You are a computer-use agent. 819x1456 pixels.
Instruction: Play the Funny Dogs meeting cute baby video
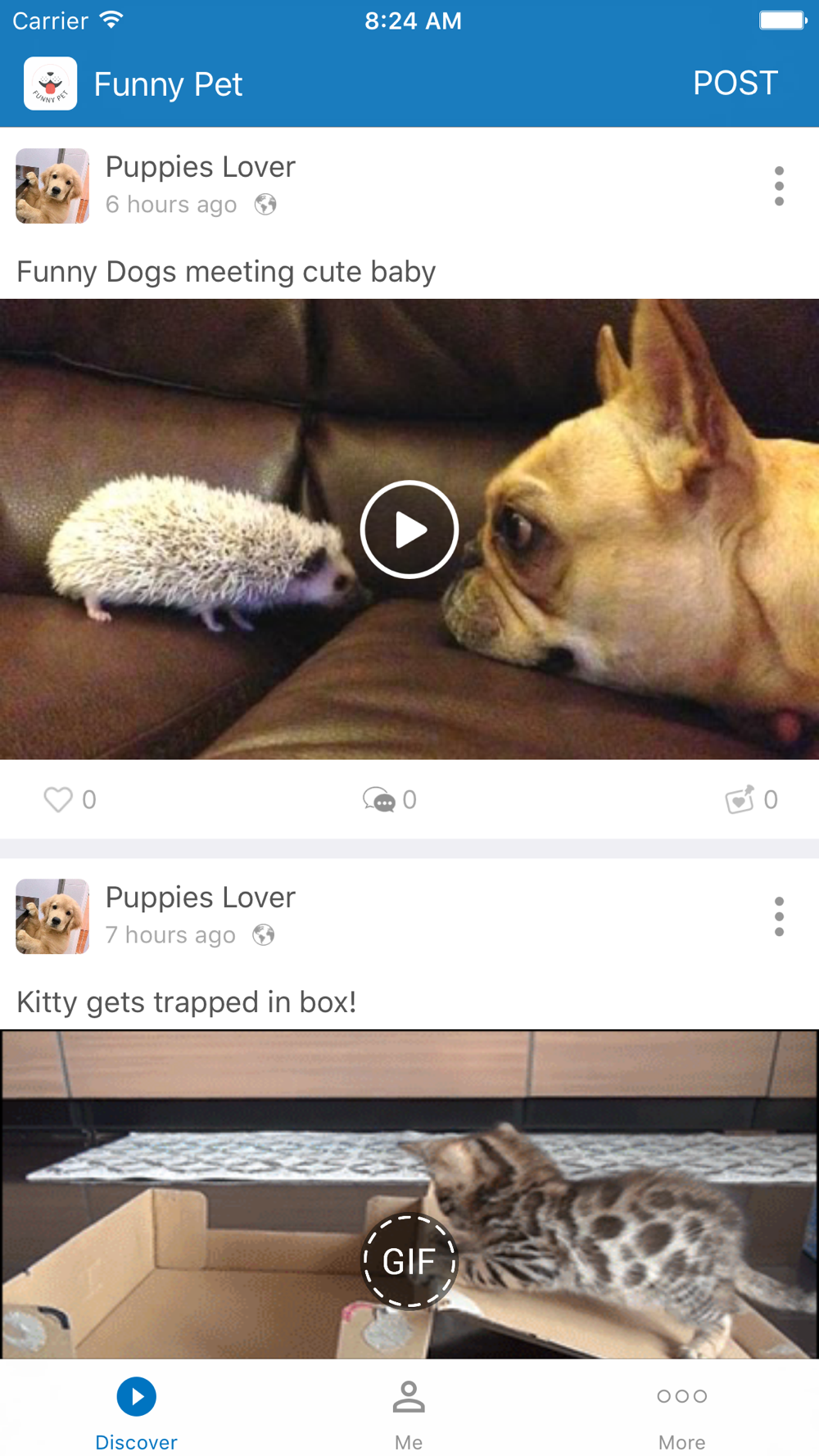point(409,530)
